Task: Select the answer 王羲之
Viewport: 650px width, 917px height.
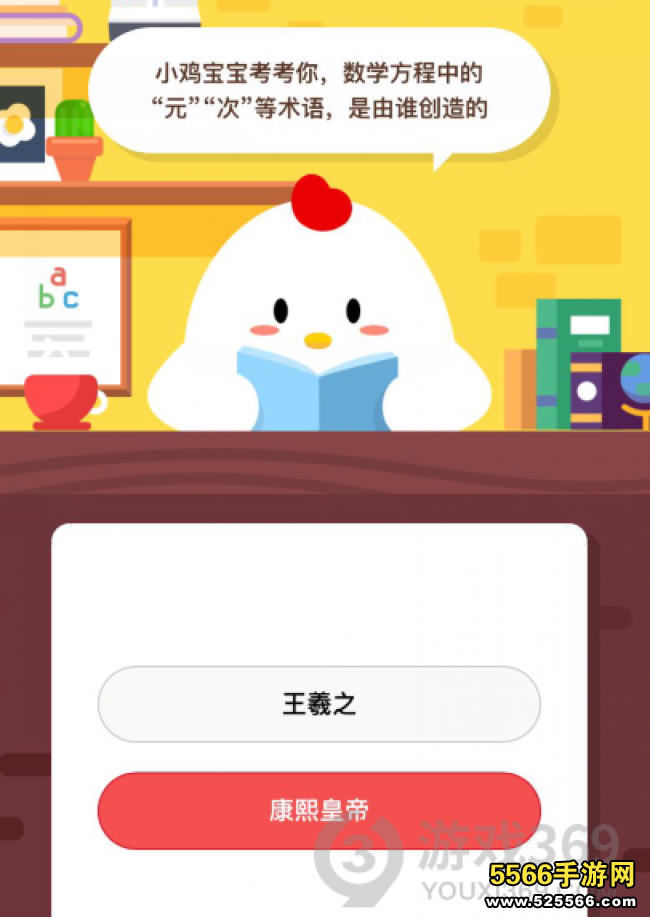Action: point(319,705)
